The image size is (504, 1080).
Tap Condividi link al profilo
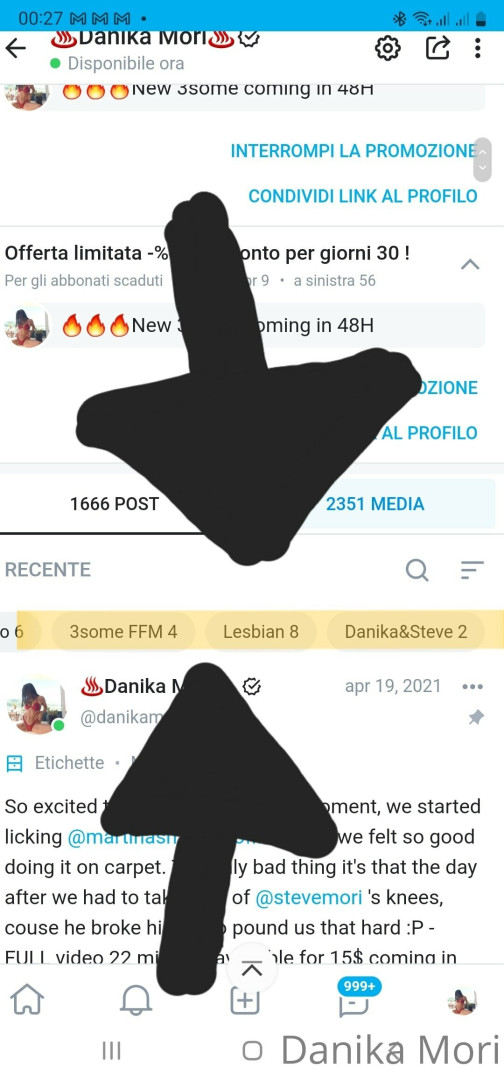(363, 196)
